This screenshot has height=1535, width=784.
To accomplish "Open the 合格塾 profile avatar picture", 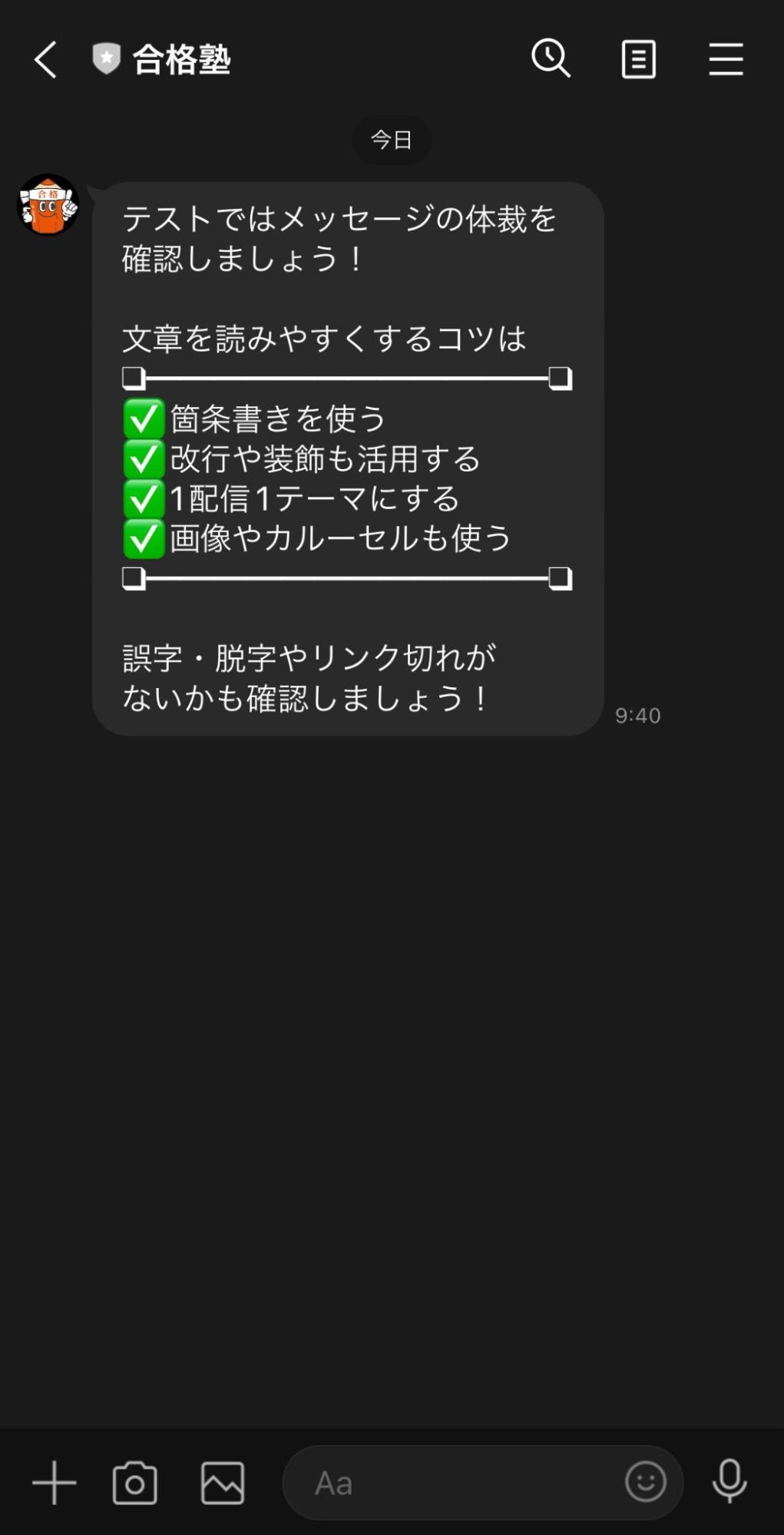I will pos(48,206).
